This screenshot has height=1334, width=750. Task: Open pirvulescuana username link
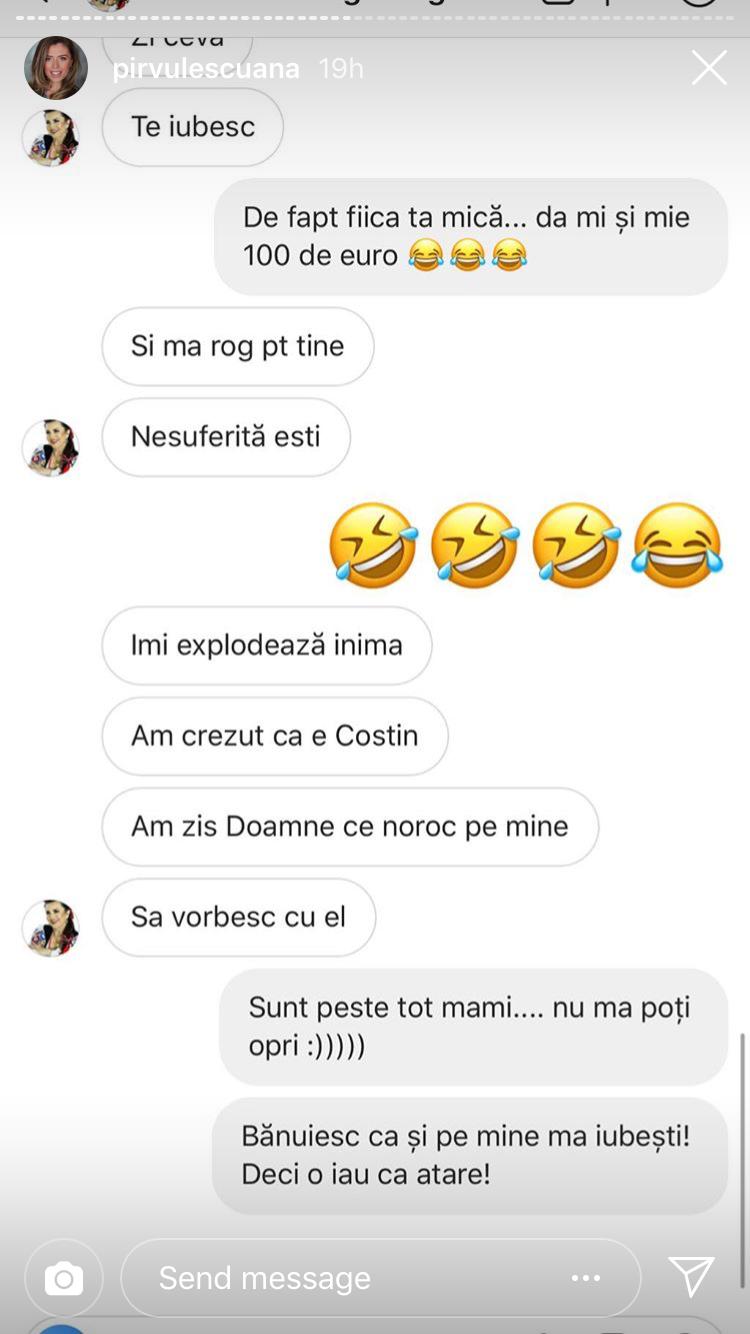click(205, 68)
